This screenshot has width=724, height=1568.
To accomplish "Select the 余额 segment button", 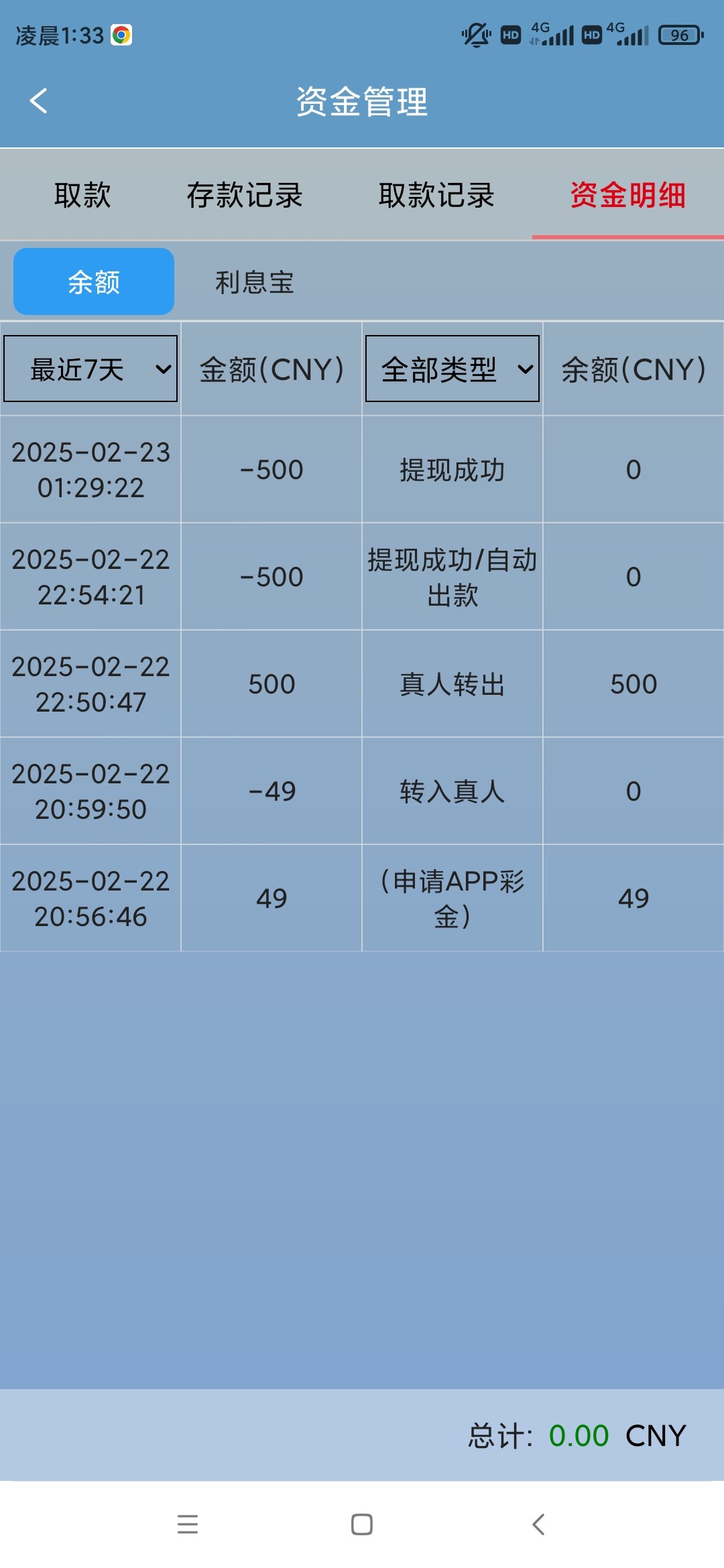I will point(94,281).
